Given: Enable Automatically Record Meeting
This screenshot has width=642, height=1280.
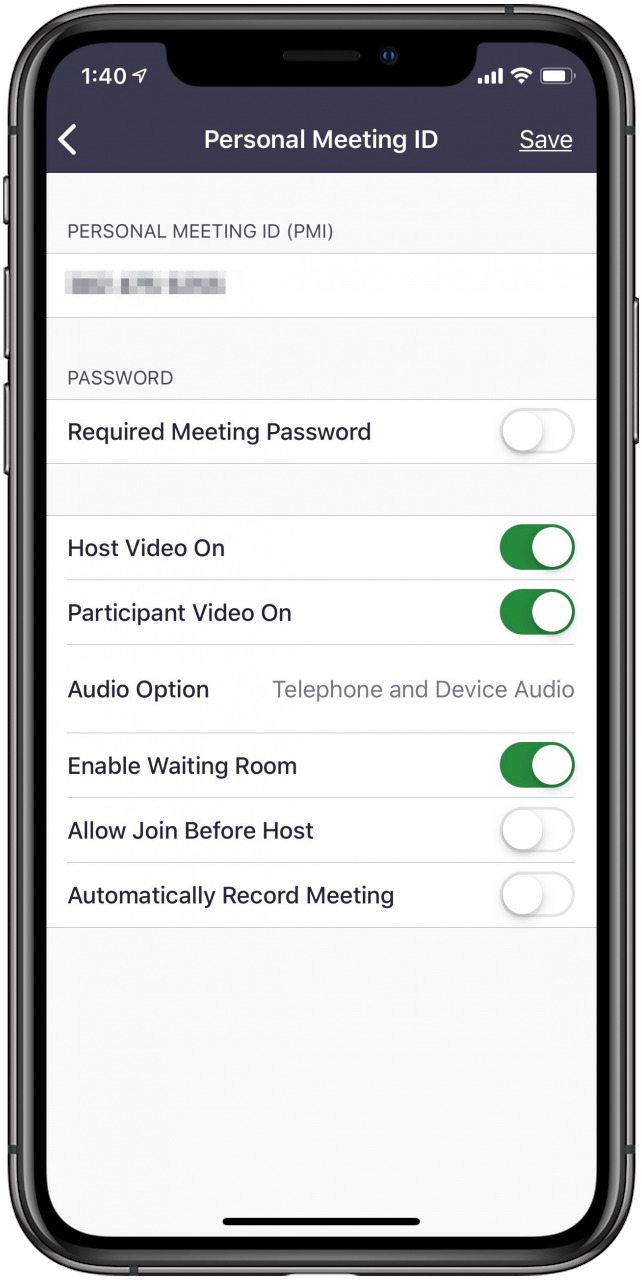Looking at the screenshot, I should [x=537, y=896].
